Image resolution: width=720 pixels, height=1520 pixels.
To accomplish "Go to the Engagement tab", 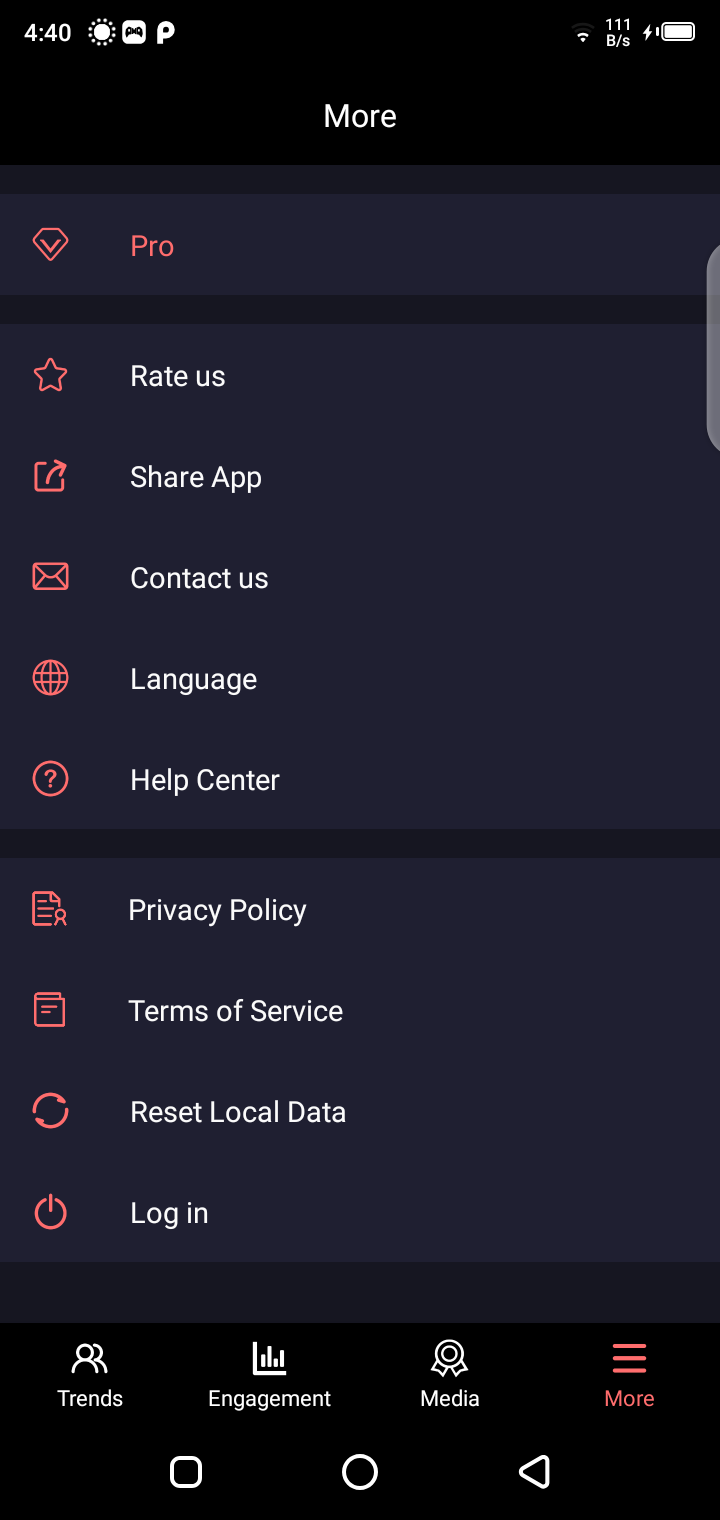I will tap(269, 1376).
